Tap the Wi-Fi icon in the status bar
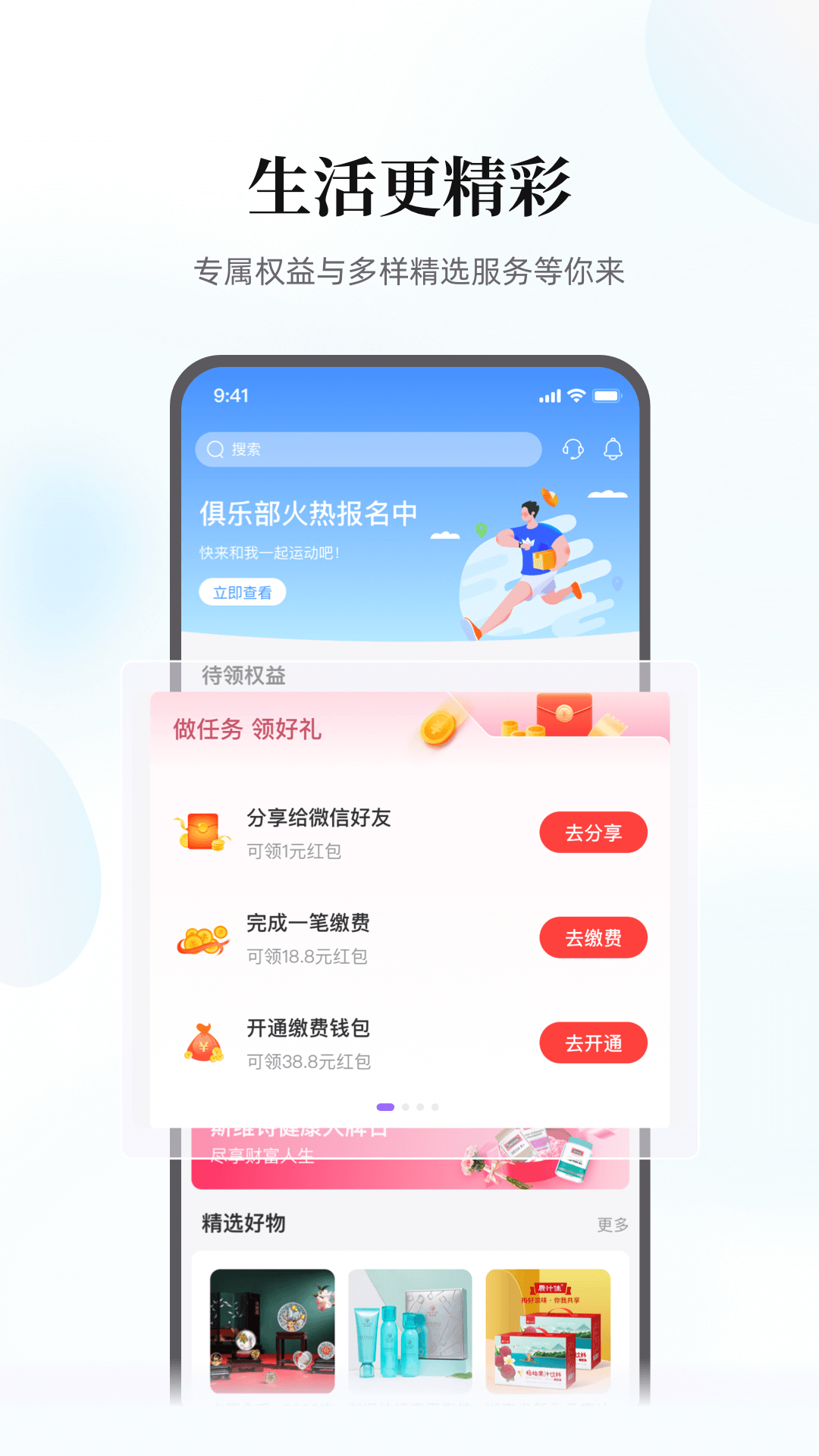Image resolution: width=819 pixels, height=1456 pixels. 575,395
